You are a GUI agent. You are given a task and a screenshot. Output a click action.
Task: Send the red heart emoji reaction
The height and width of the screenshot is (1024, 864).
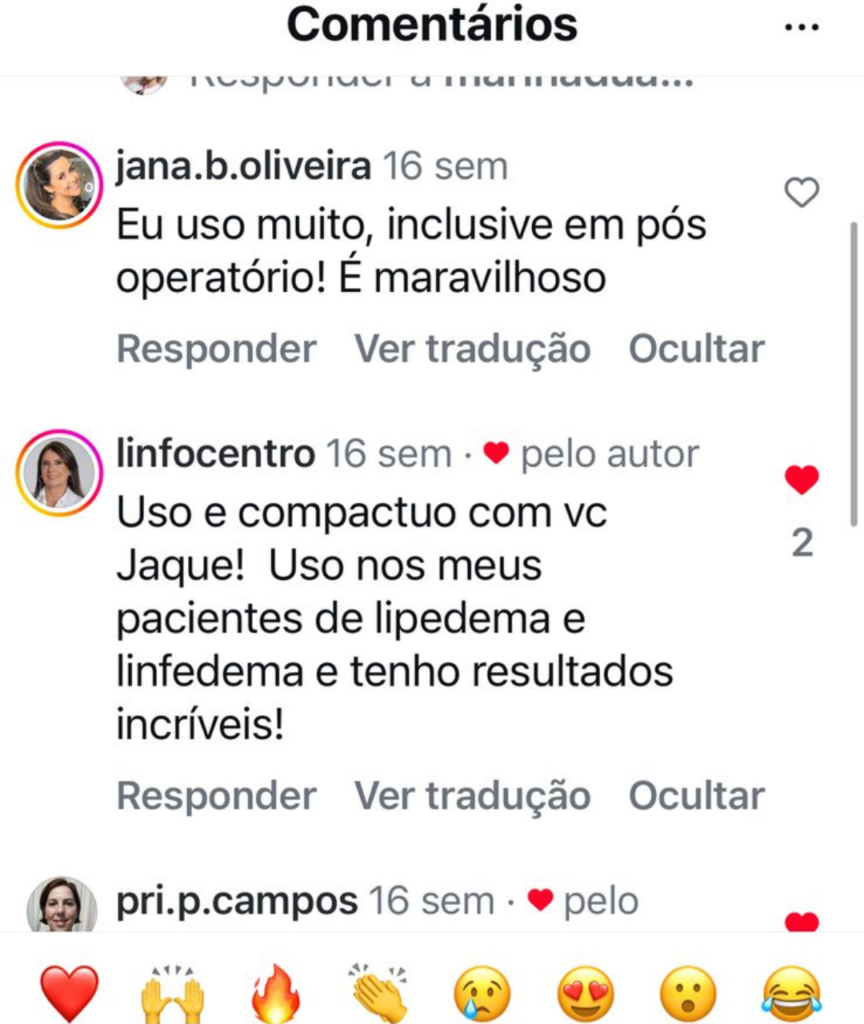pyautogui.click(x=69, y=993)
